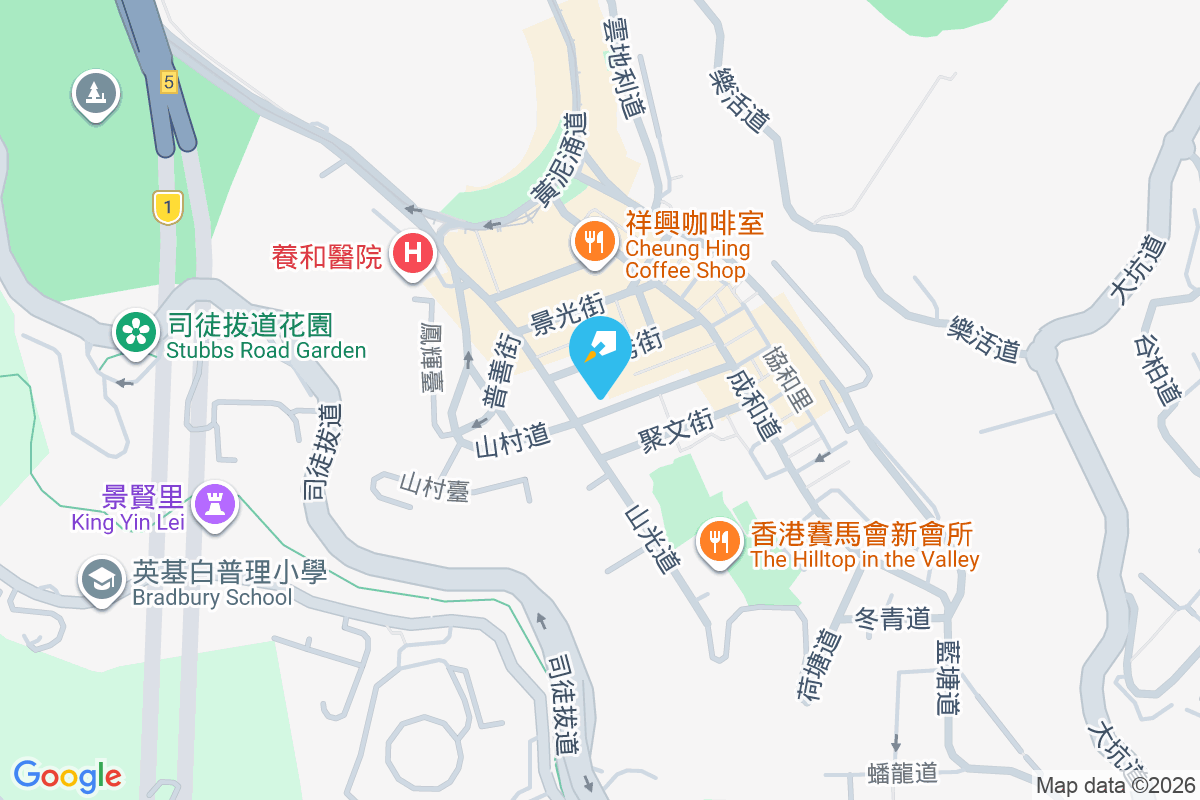Tap The Hilltop in the Valley marker
This screenshot has width=1200, height=800.
click(x=717, y=541)
